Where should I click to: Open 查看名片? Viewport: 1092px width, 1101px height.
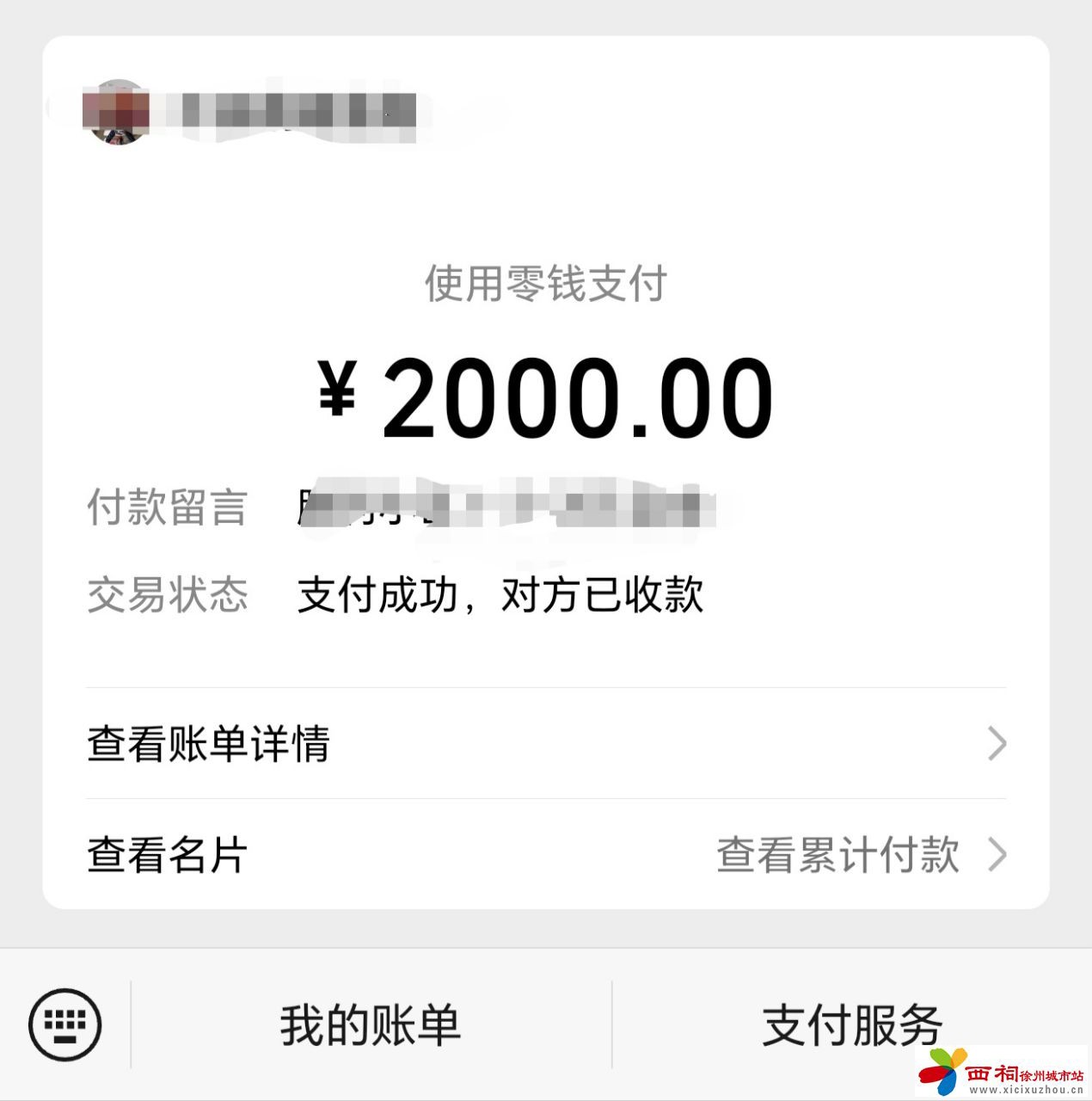tap(168, 855)
